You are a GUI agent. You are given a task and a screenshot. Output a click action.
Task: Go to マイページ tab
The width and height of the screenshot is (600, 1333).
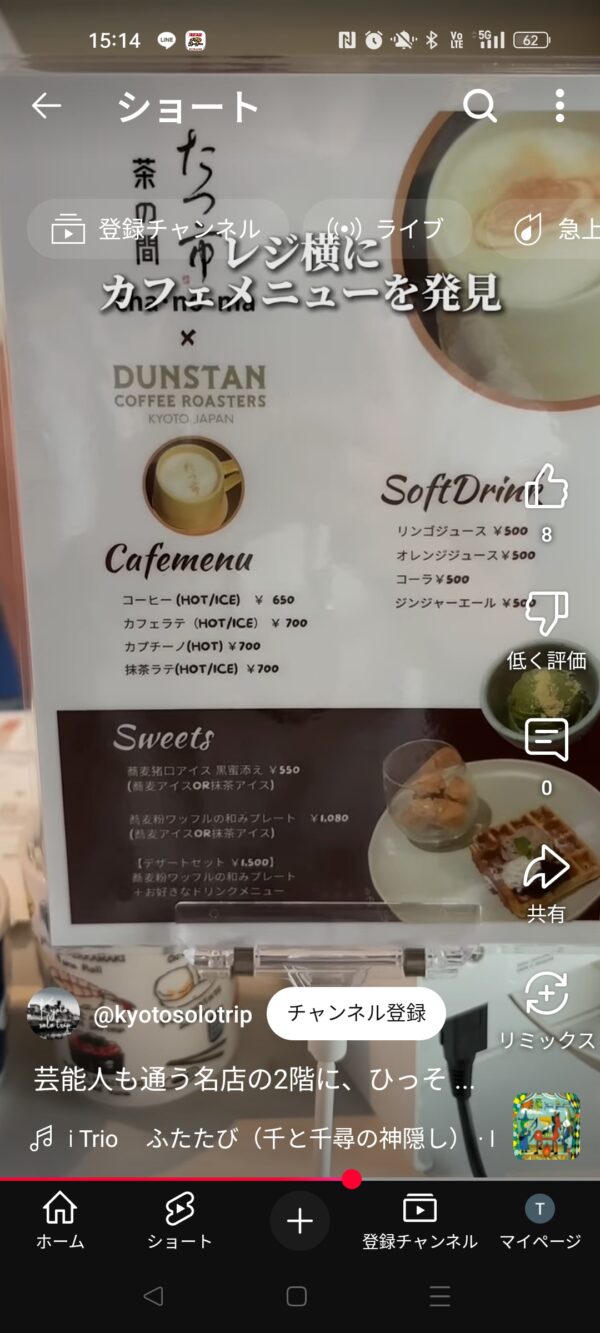(x=540, y=1221)
